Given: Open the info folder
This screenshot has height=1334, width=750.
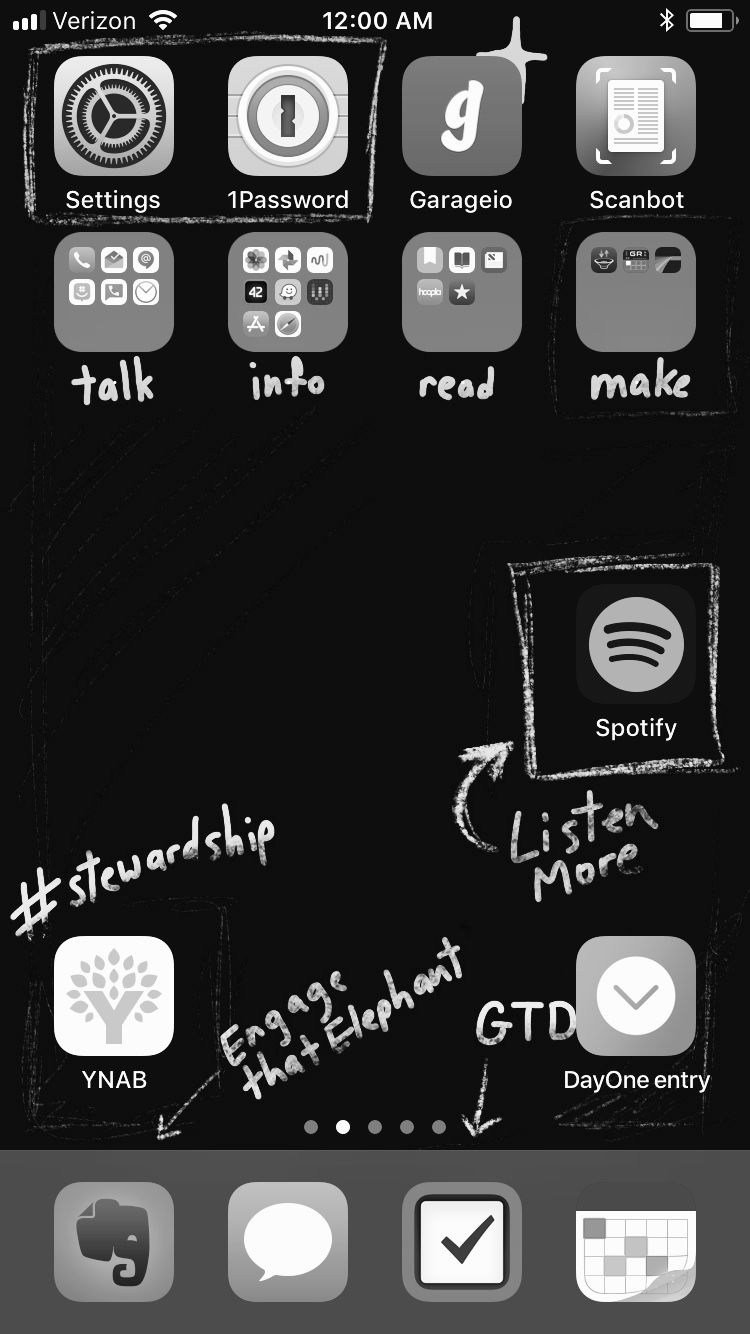Looking at the screenshot, I should click(288, 293).
